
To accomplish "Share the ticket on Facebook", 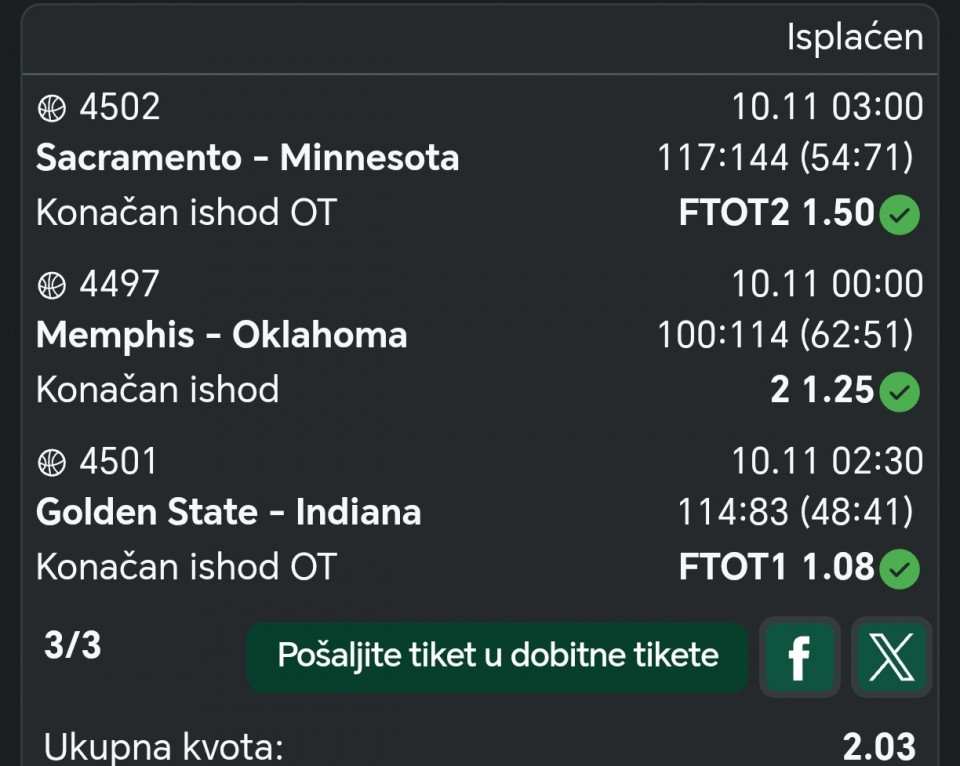I will pyautogui.click(x=799, y=657).
